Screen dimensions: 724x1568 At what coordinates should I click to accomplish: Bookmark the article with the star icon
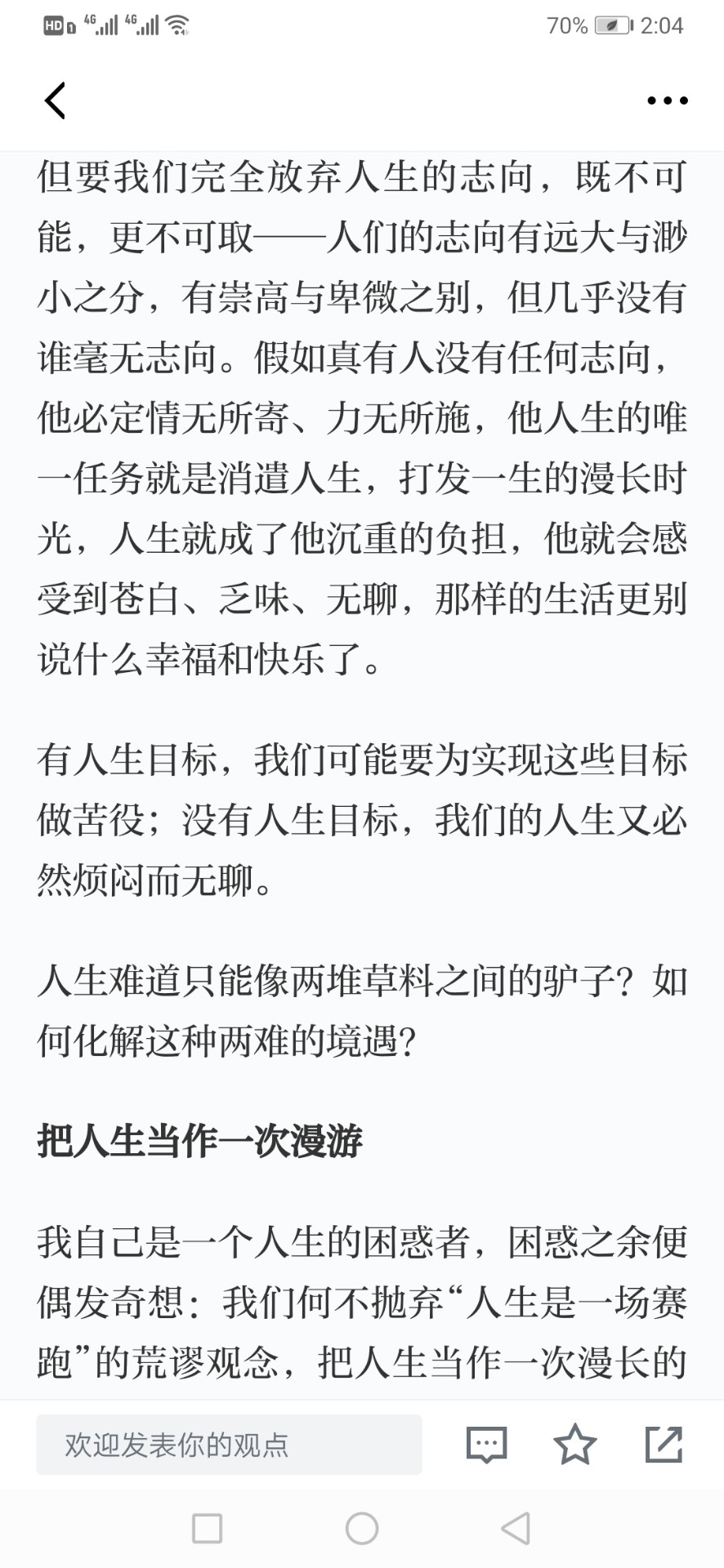[x=575, y=1444]
